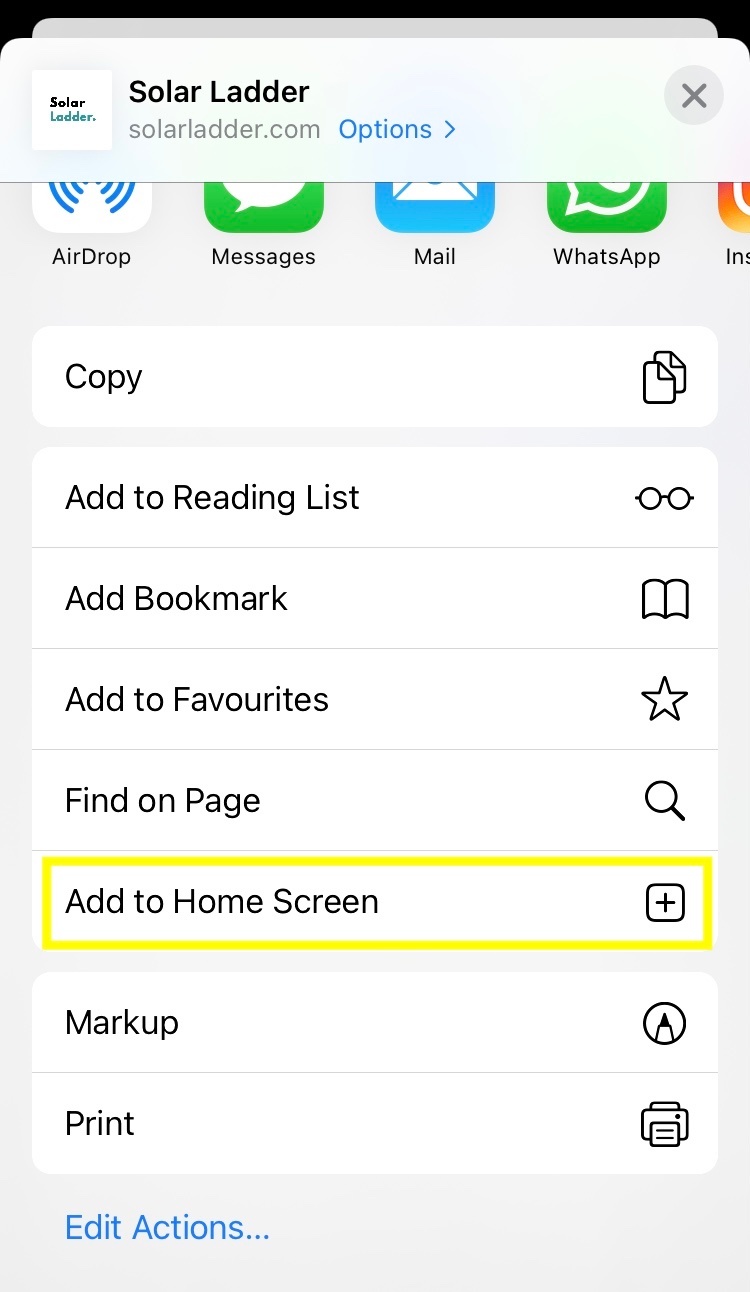Tap Add to Home Screen
This screenshot has height=1292, width=750.
375,902
